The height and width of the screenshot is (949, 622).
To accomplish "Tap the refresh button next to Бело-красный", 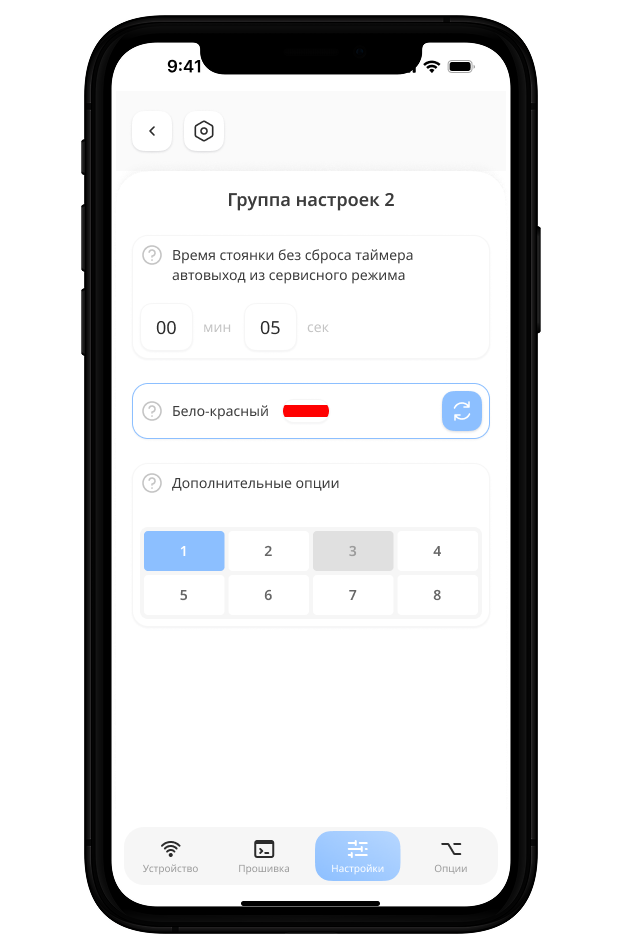I will tap(462, 411).
